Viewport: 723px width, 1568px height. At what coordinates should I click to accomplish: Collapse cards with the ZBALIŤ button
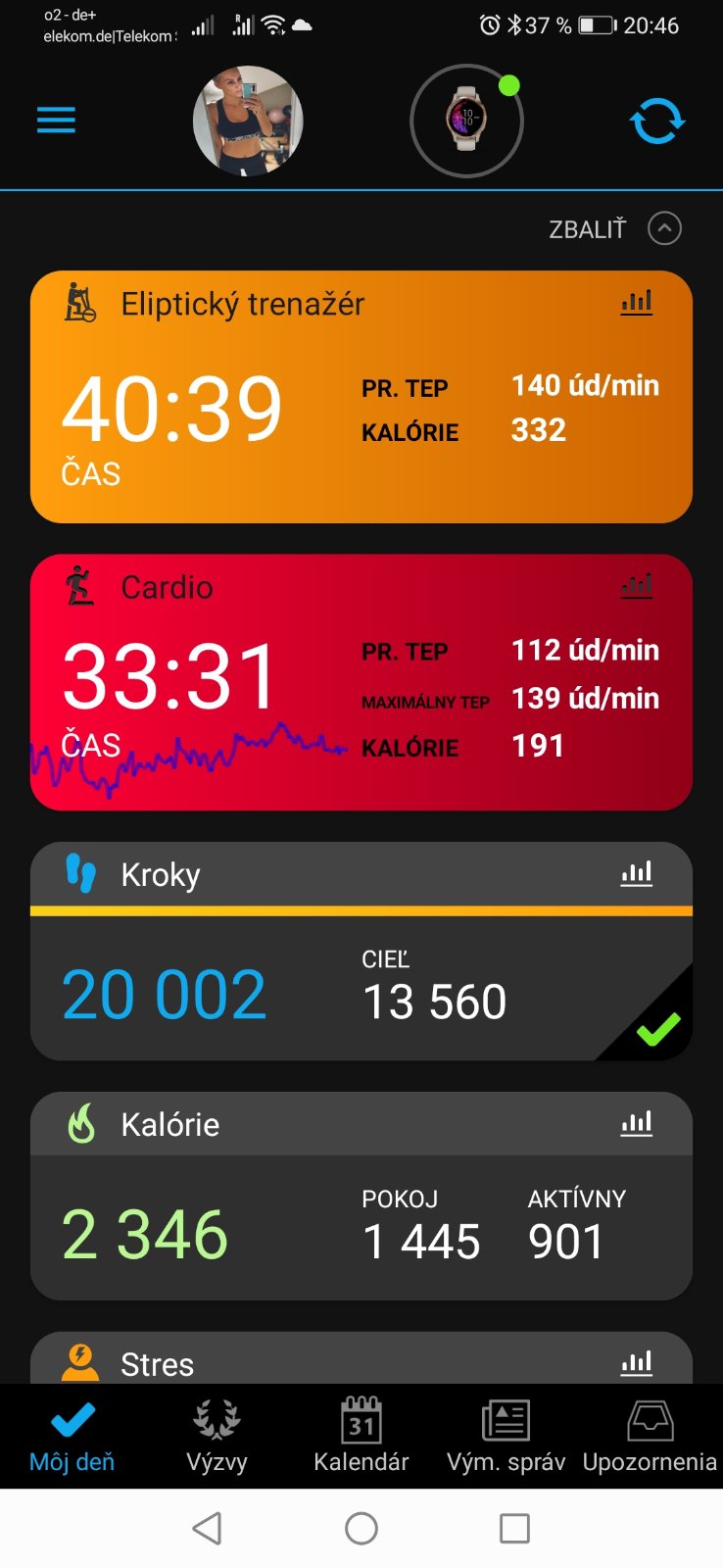coord(614,229)
